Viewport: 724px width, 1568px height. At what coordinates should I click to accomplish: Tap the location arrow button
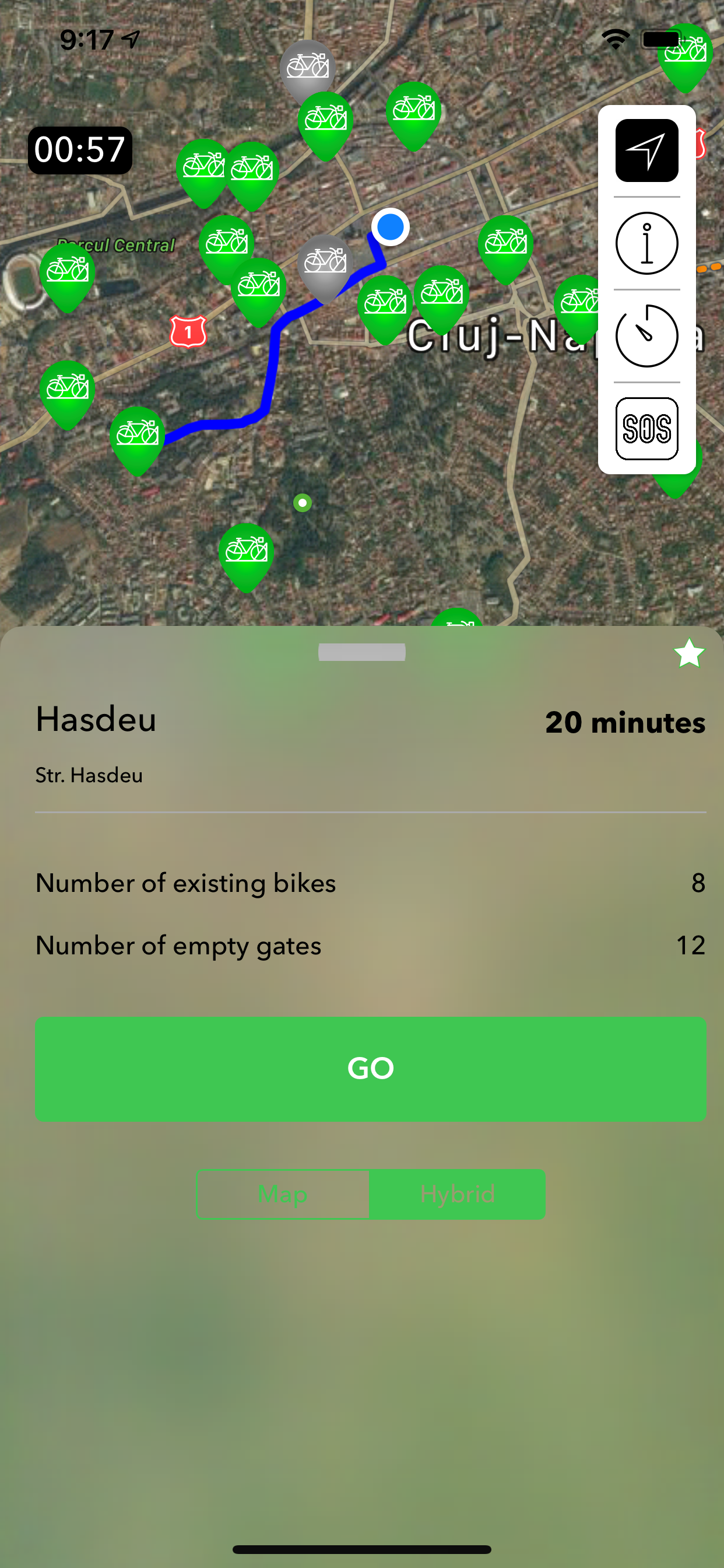click(646, 150)
